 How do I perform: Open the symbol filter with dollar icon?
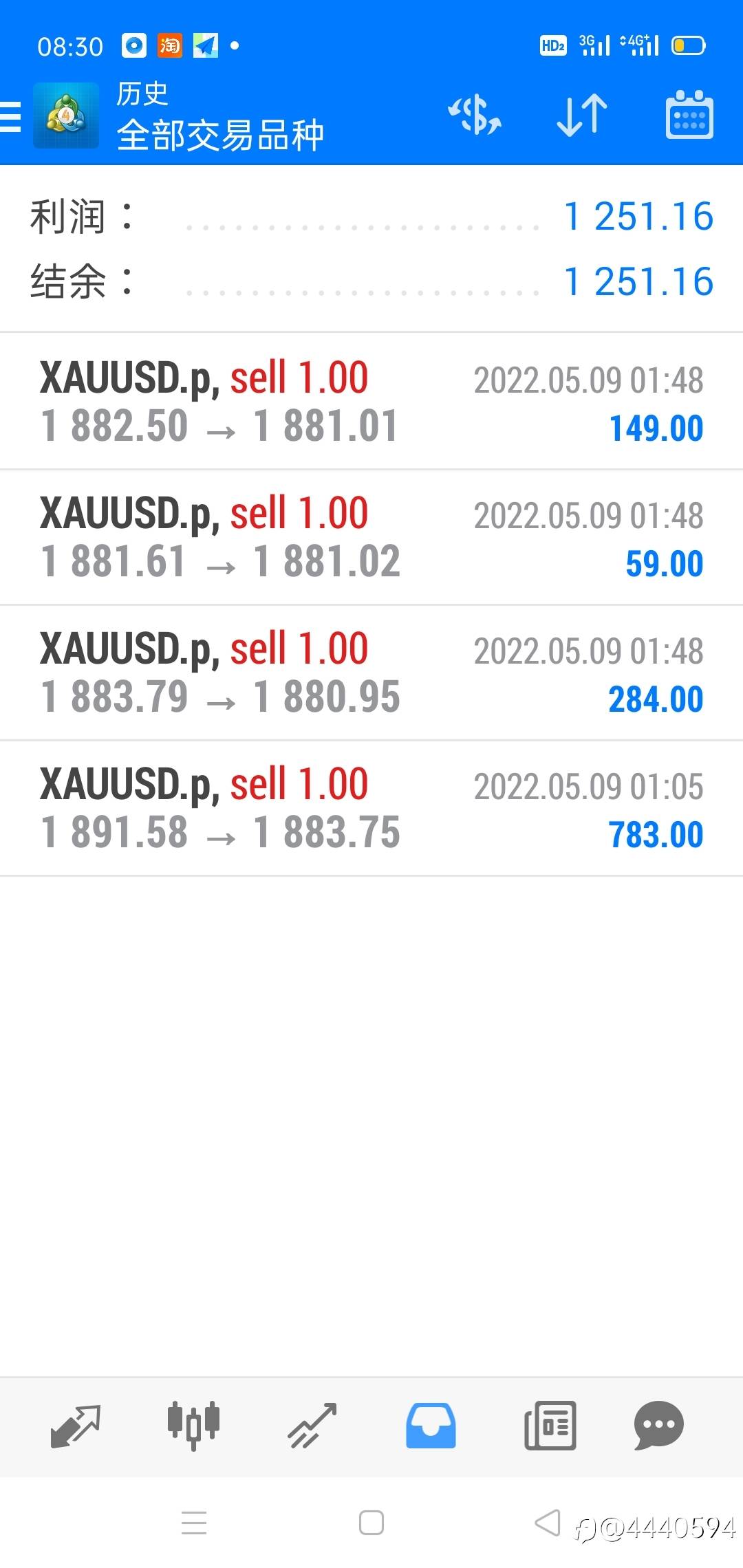point(475,115)
